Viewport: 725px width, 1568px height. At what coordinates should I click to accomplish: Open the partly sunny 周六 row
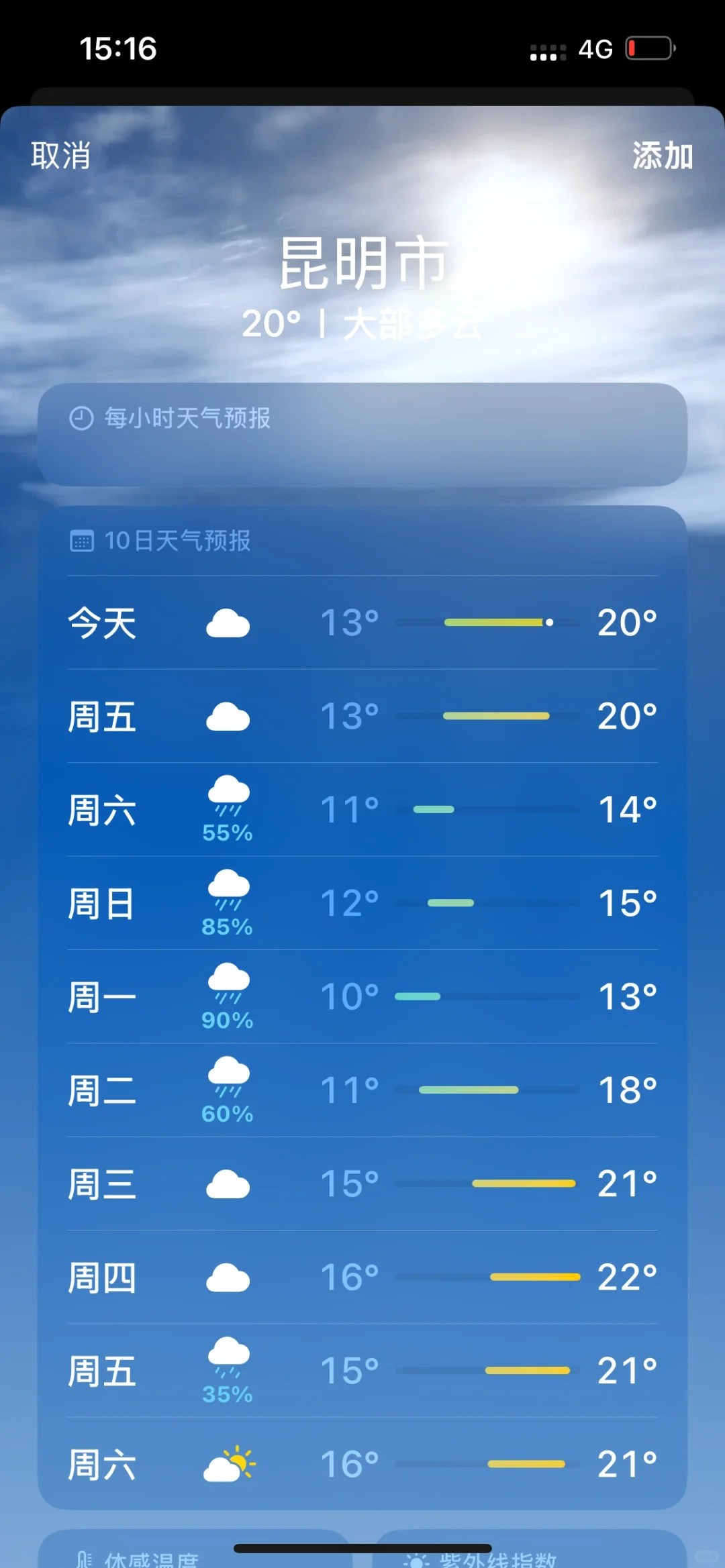click(362, 1464)
